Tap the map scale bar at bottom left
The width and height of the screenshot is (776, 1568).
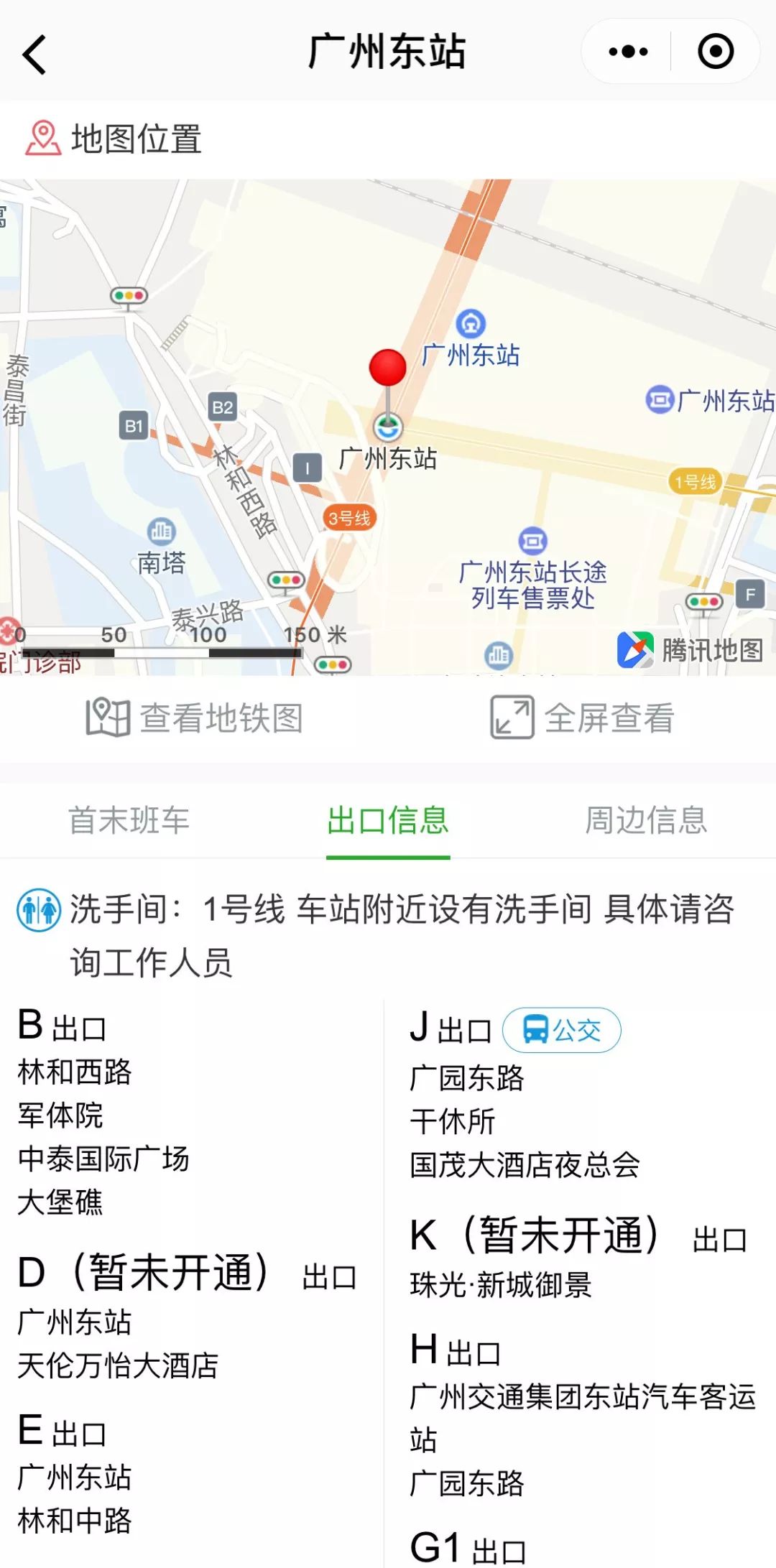click(x=162, y=649)
